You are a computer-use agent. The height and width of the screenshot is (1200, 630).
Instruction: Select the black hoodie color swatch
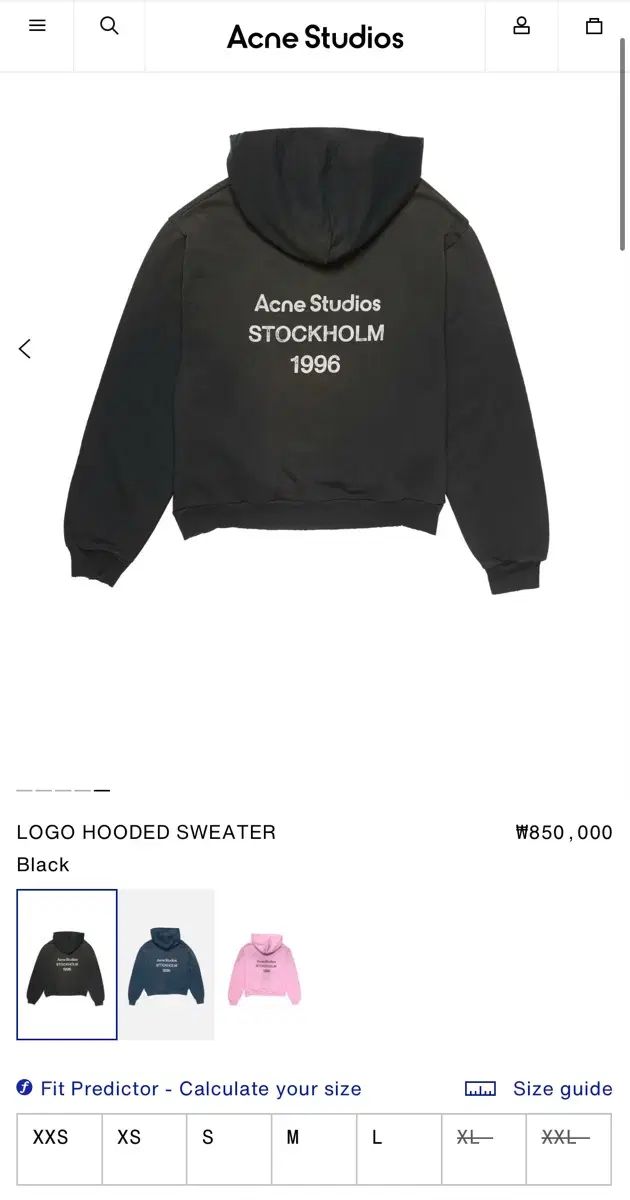pos(67,964)
